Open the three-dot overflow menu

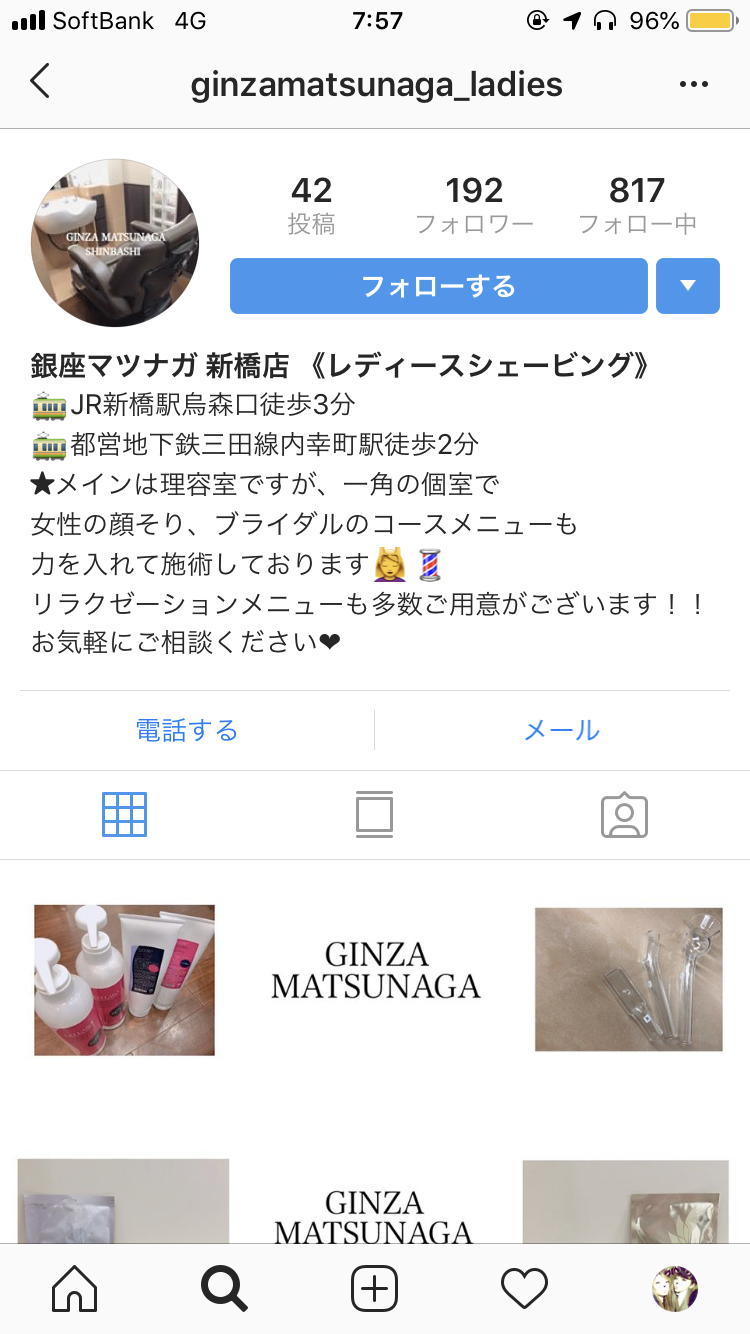(x=693, y=85)
